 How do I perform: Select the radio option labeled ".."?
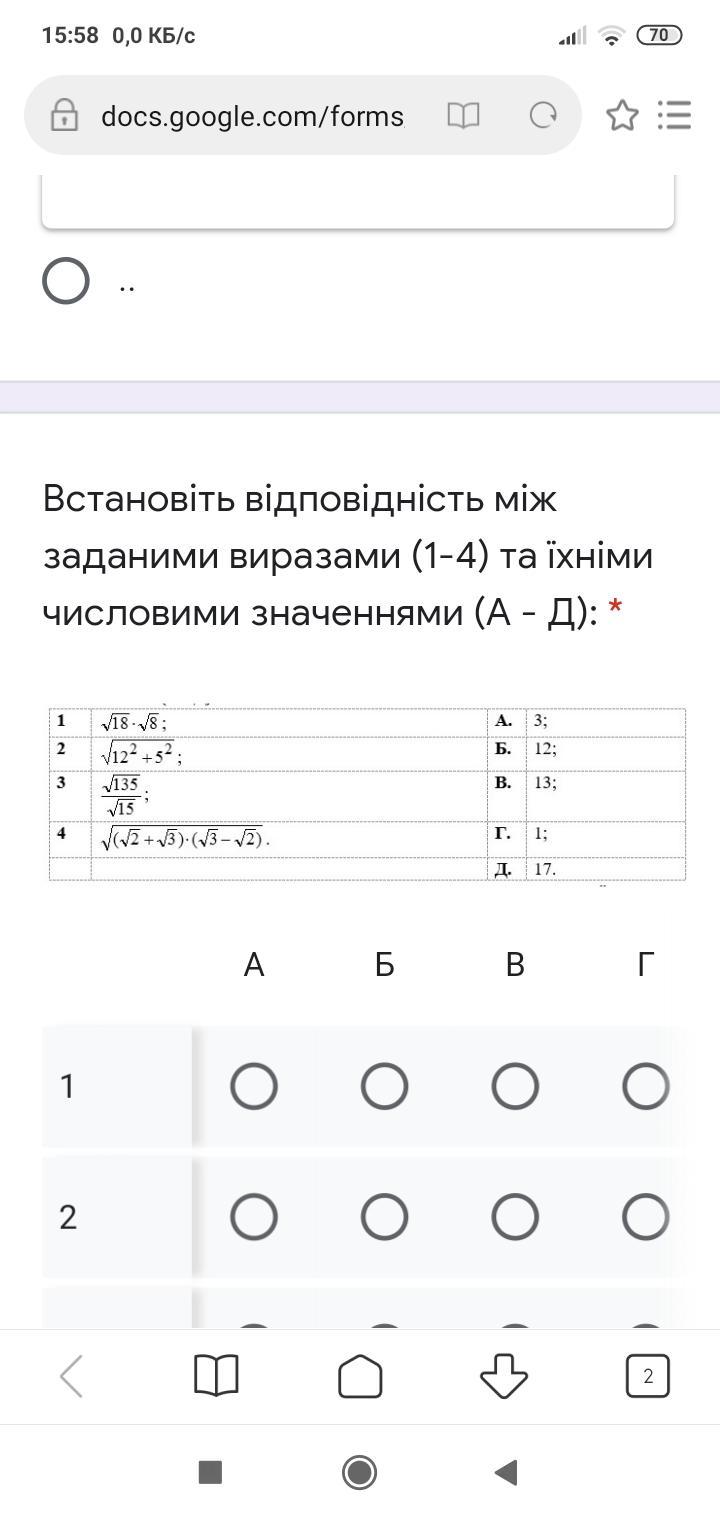[66, 281]
